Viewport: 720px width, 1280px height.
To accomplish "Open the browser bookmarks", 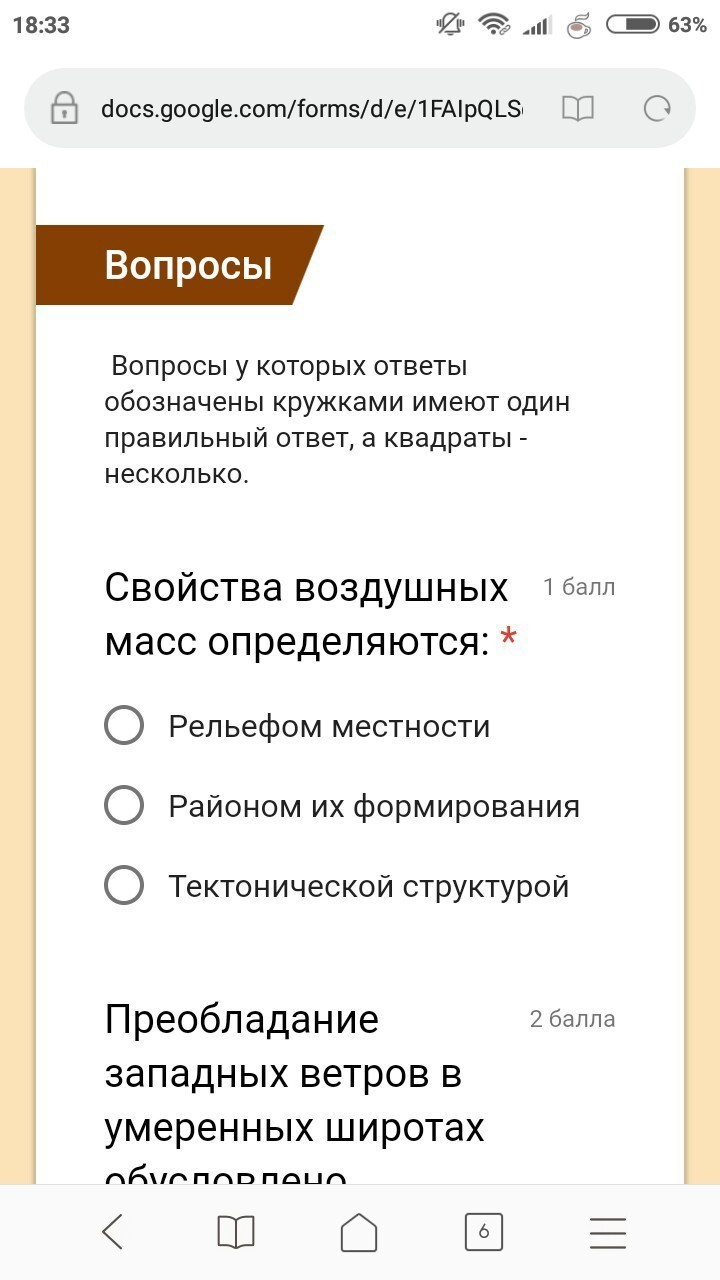I will 236,1232.
